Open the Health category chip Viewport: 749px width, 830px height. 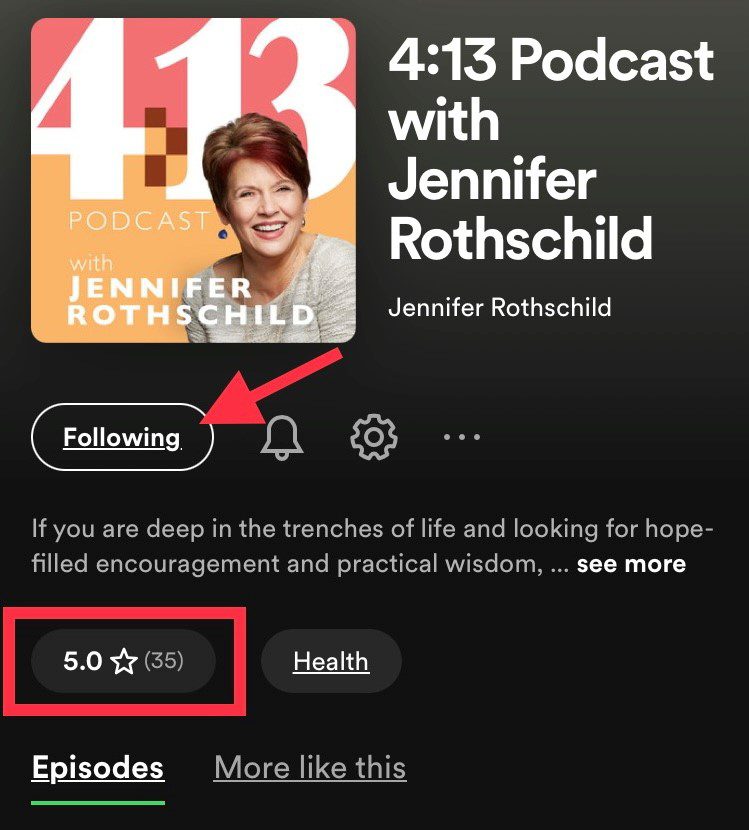point(331,661)
